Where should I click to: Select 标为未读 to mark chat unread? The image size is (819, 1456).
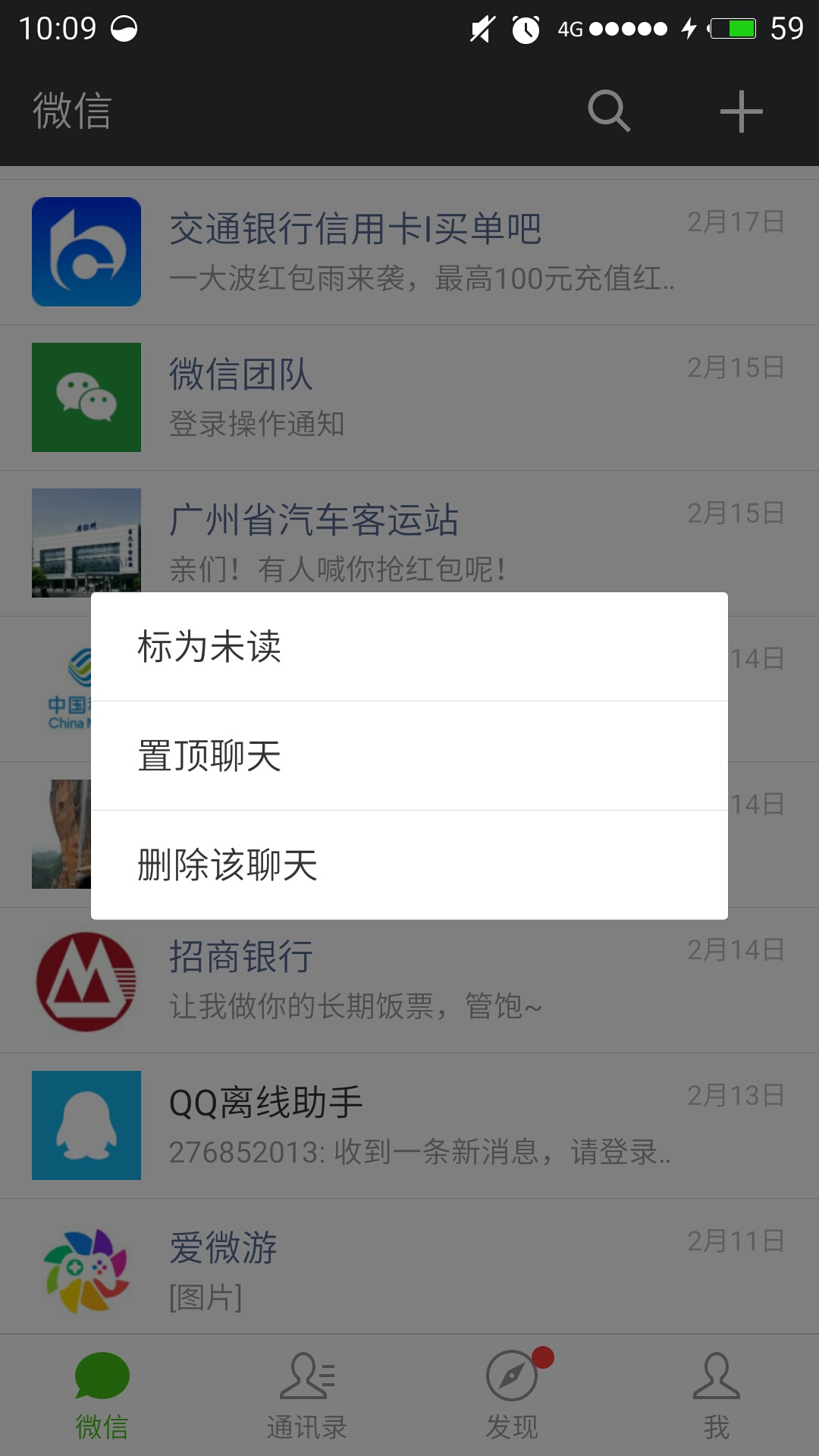409,647
